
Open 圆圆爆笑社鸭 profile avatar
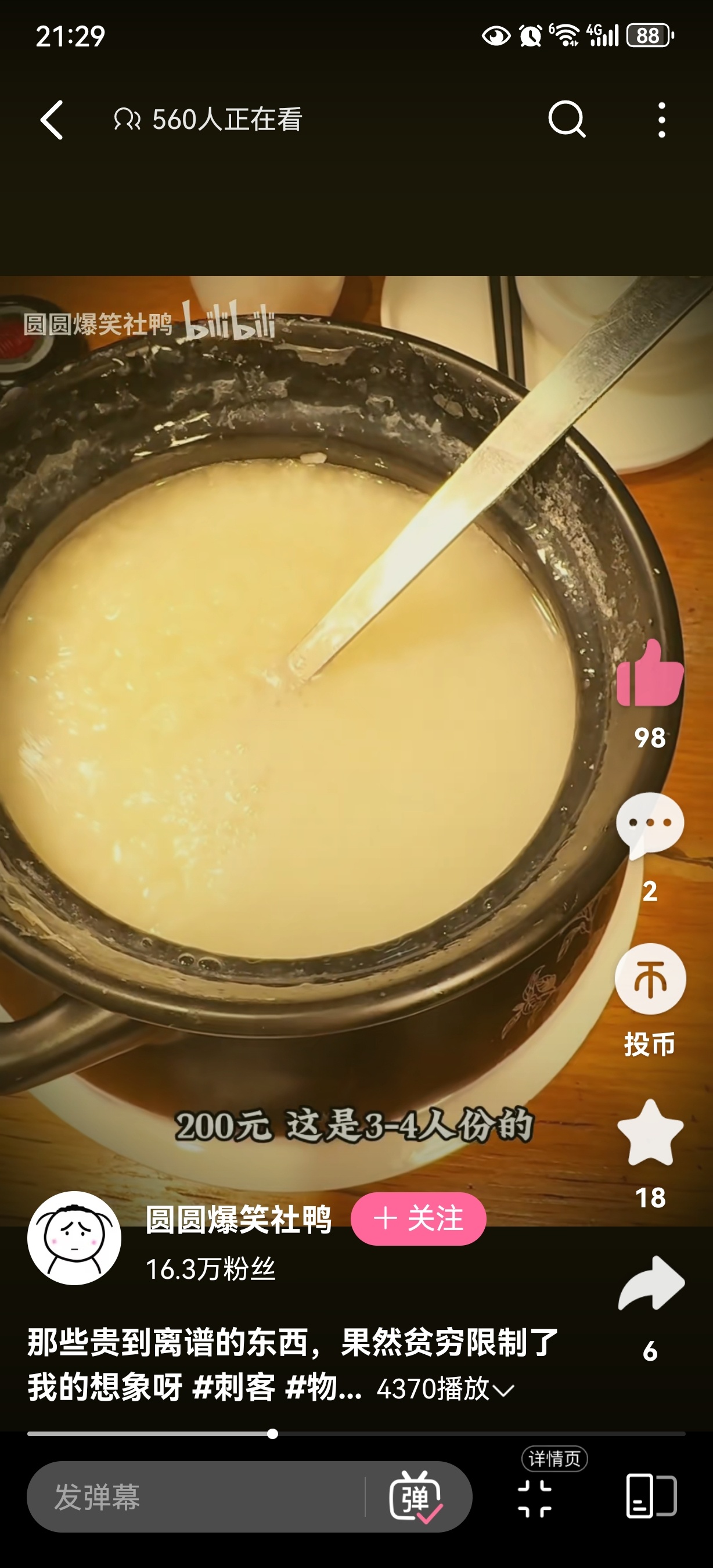tap(74, 1239)
